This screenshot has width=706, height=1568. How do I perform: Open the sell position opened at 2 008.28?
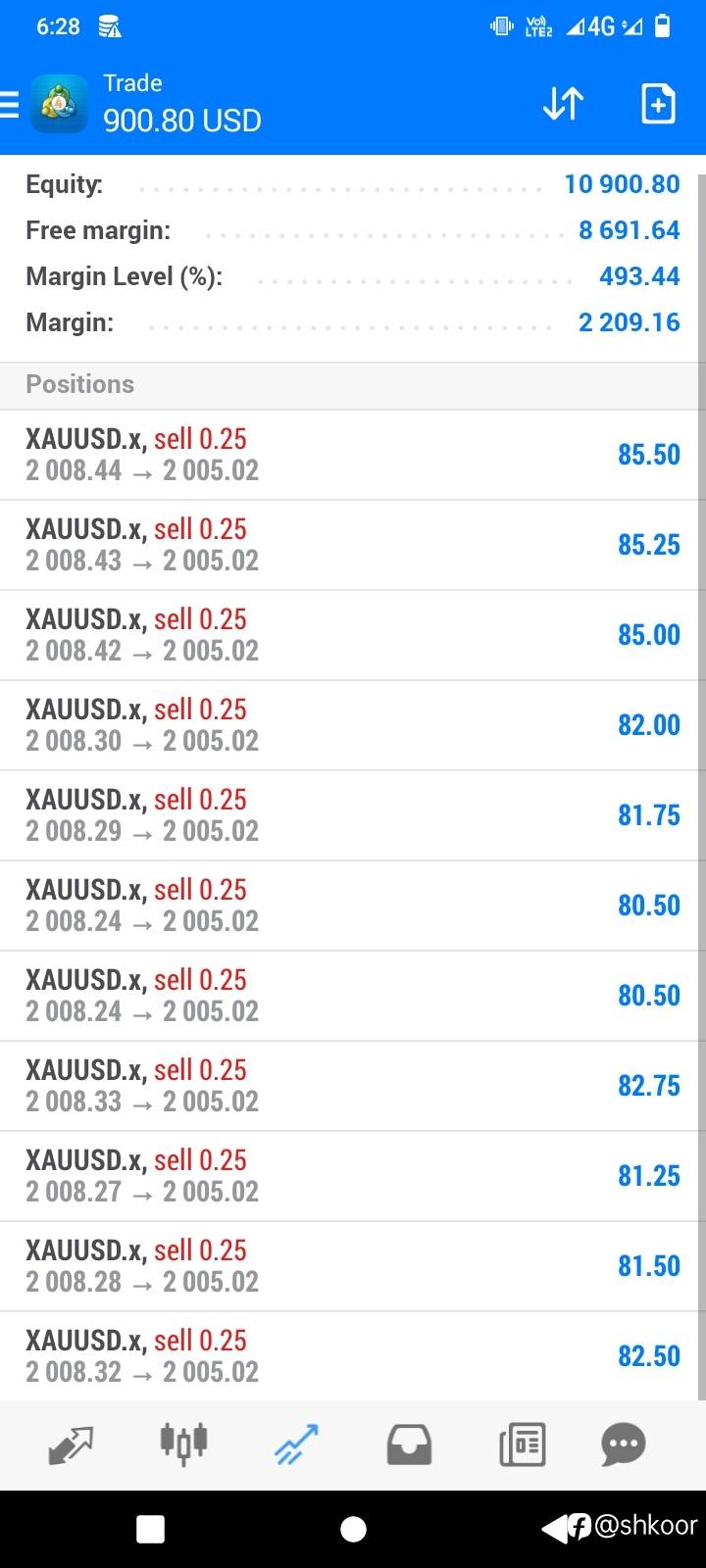353,1266
